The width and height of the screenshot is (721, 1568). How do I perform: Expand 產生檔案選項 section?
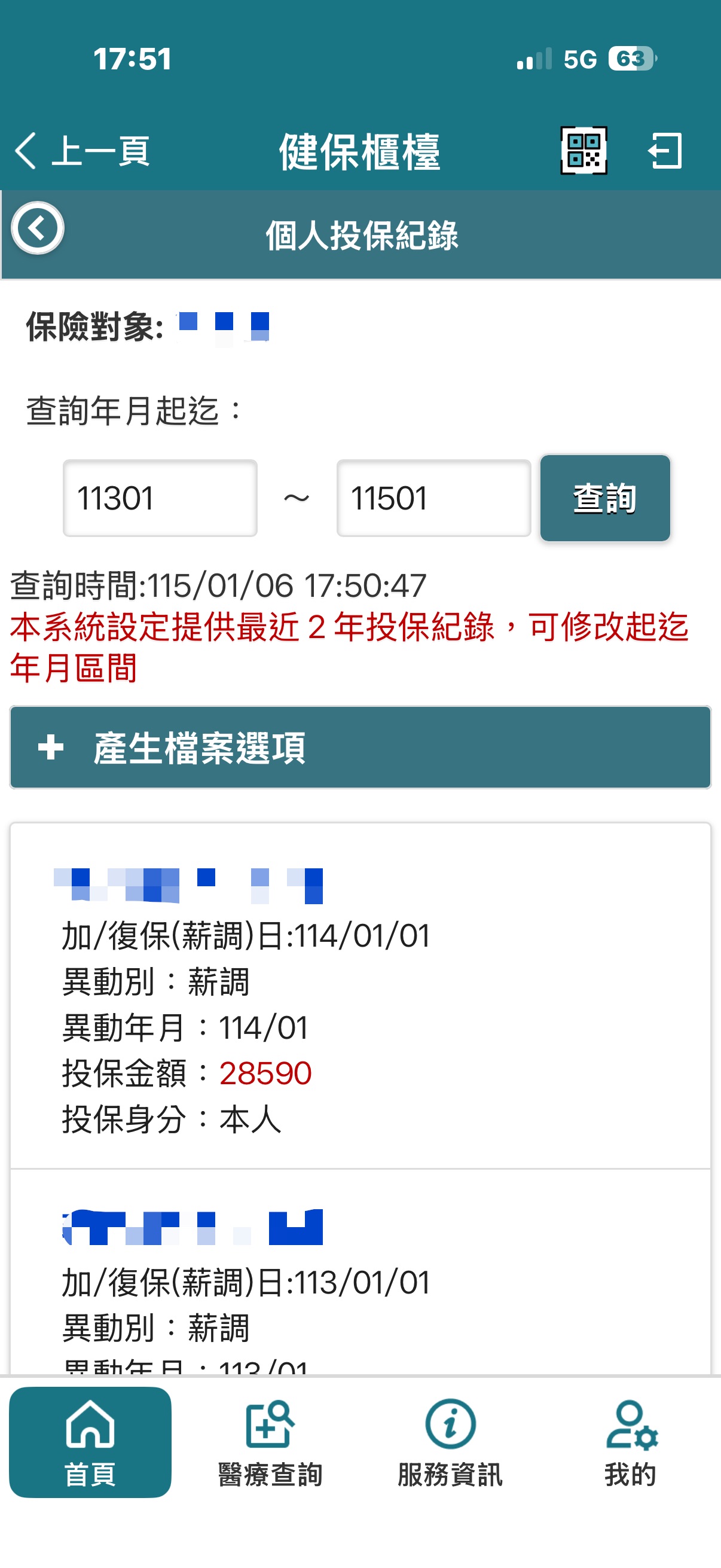360,748
